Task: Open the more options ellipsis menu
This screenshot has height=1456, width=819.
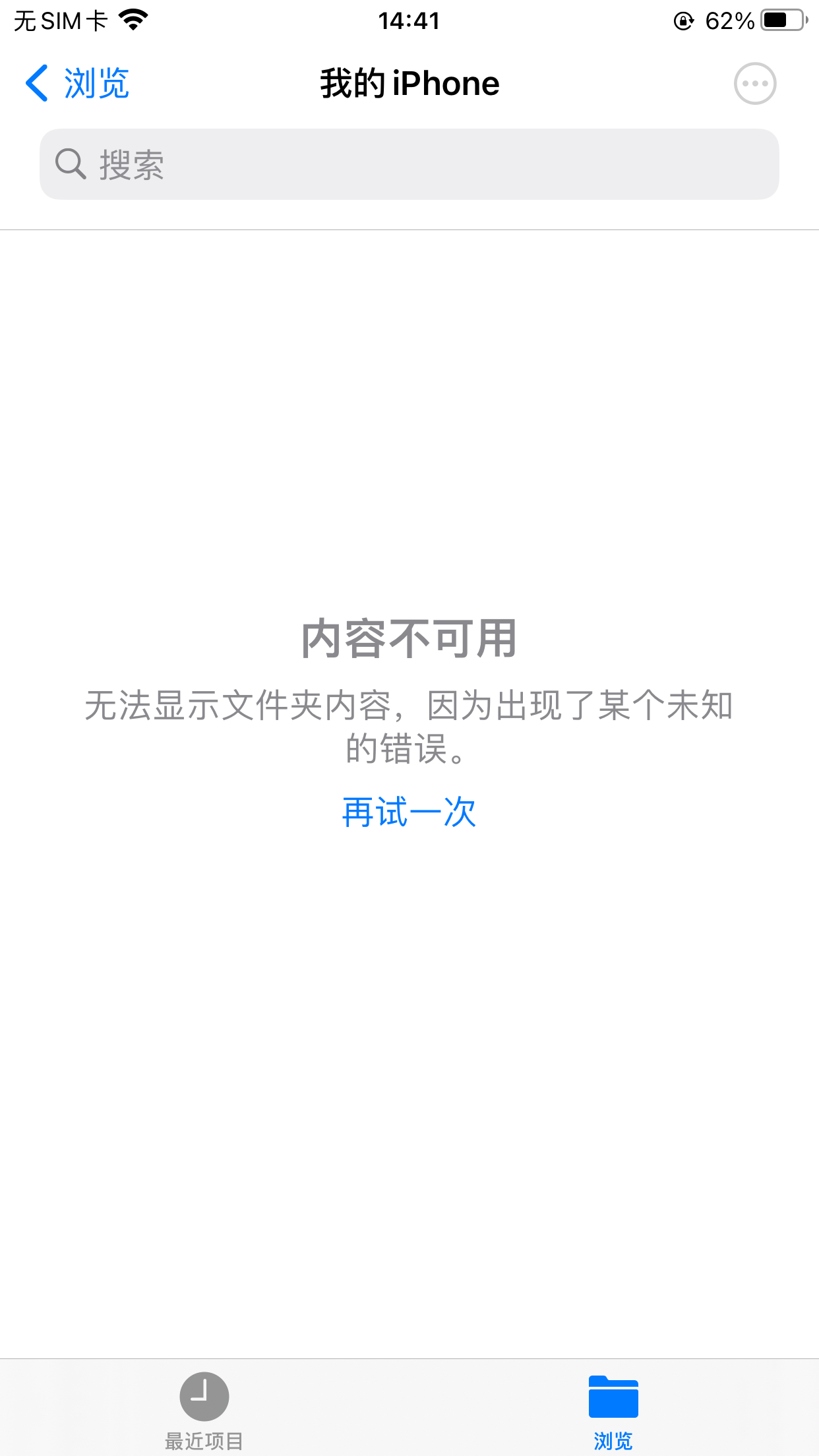Action: click(754, 84)
